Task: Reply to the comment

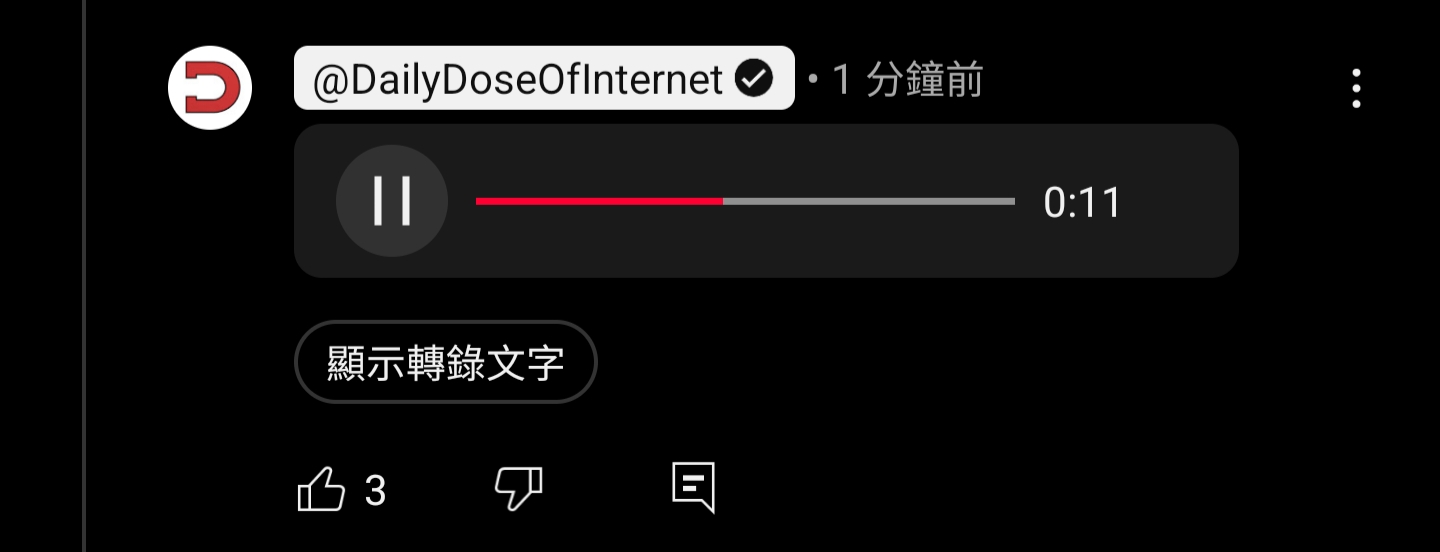Action: 693,487
